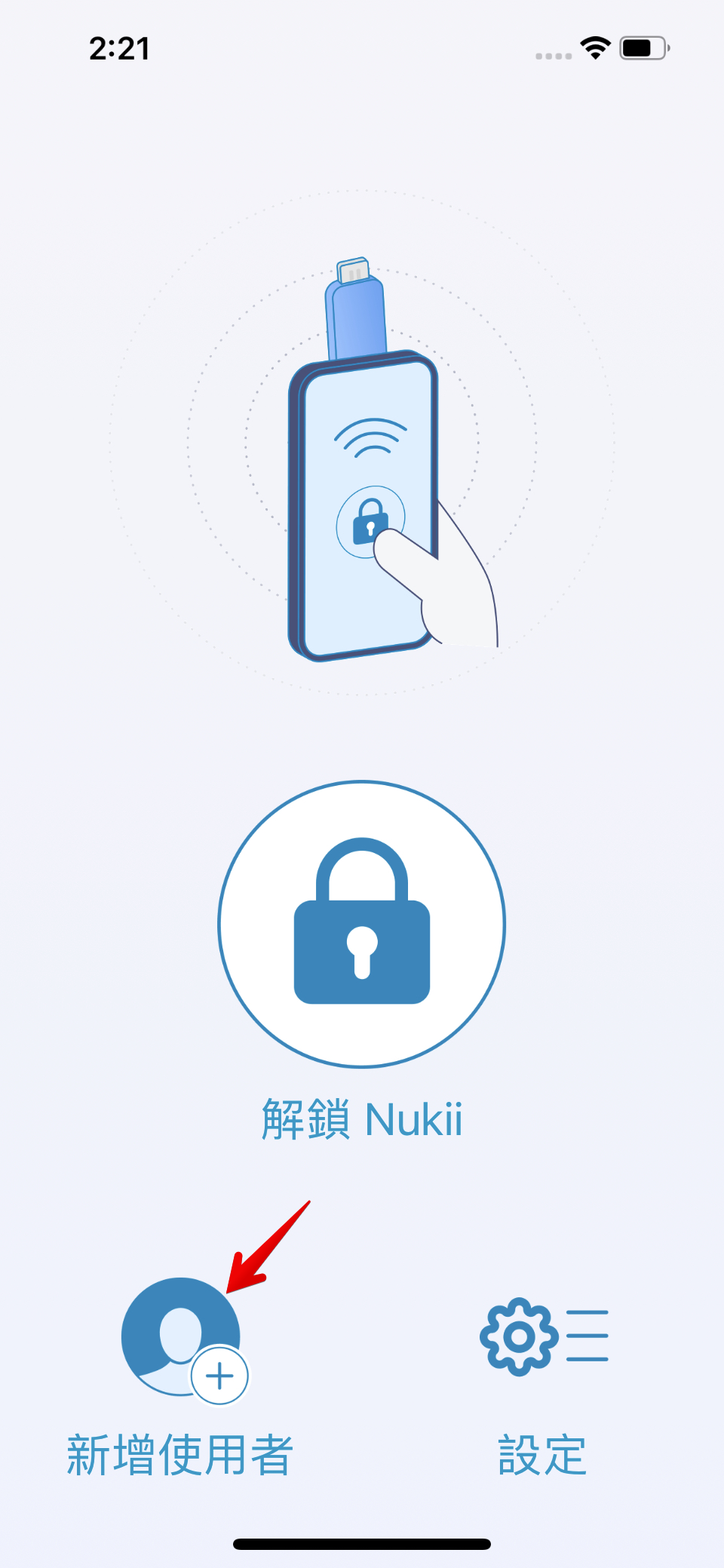This screenshot has width=724, height=1568.
Task: Add a new user (新增使用者)
Action: pyautogui.click(x=181, y=1337)
